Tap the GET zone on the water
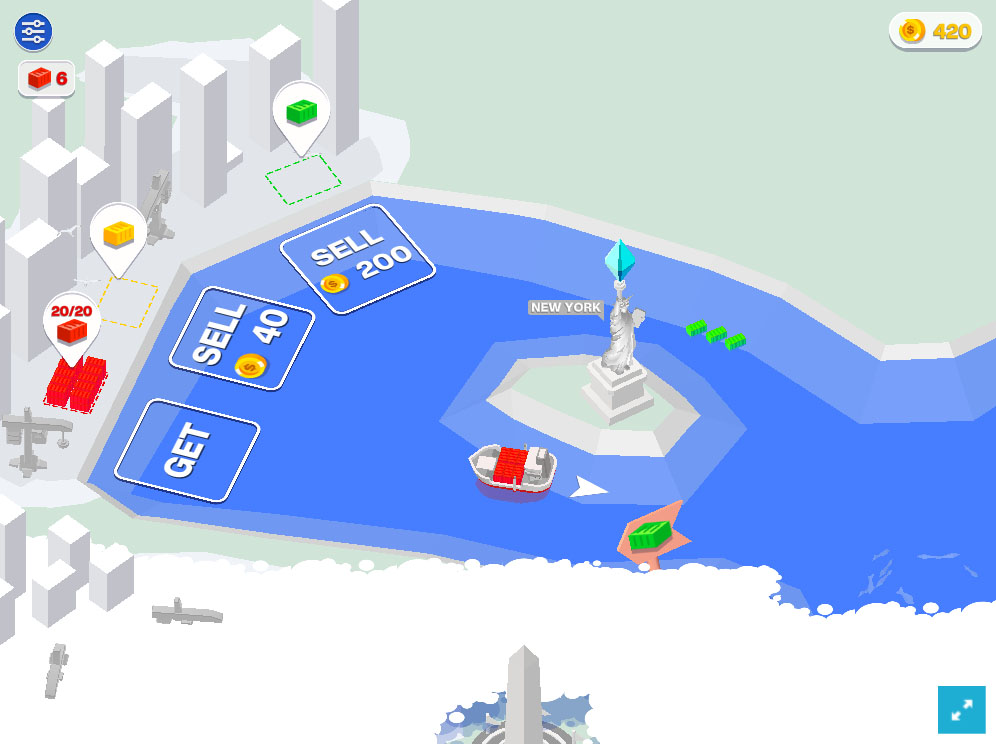The image size is (996, 744). [x=188, y=451]
